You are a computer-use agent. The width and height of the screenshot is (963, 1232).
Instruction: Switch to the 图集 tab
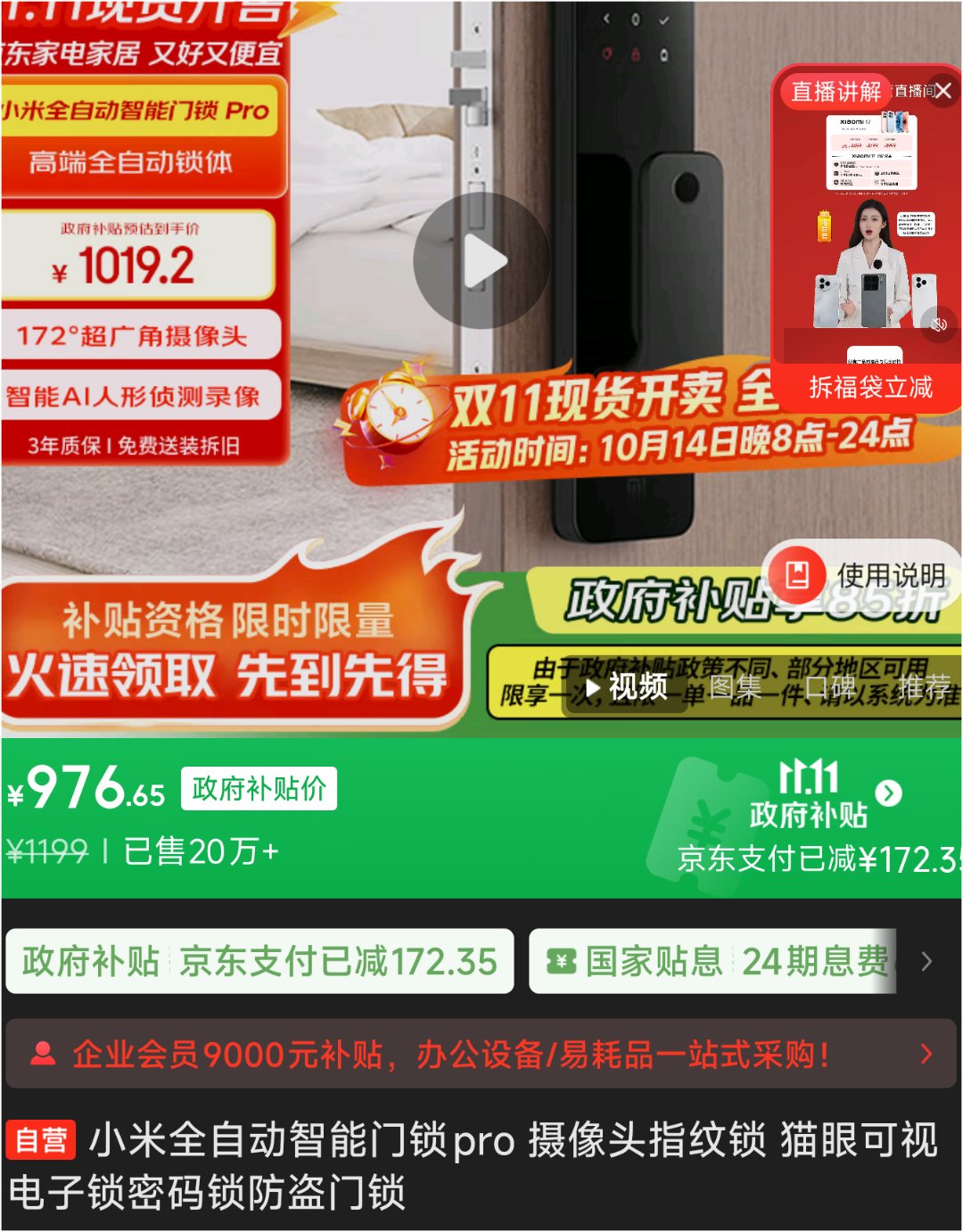tap(735, 687)
